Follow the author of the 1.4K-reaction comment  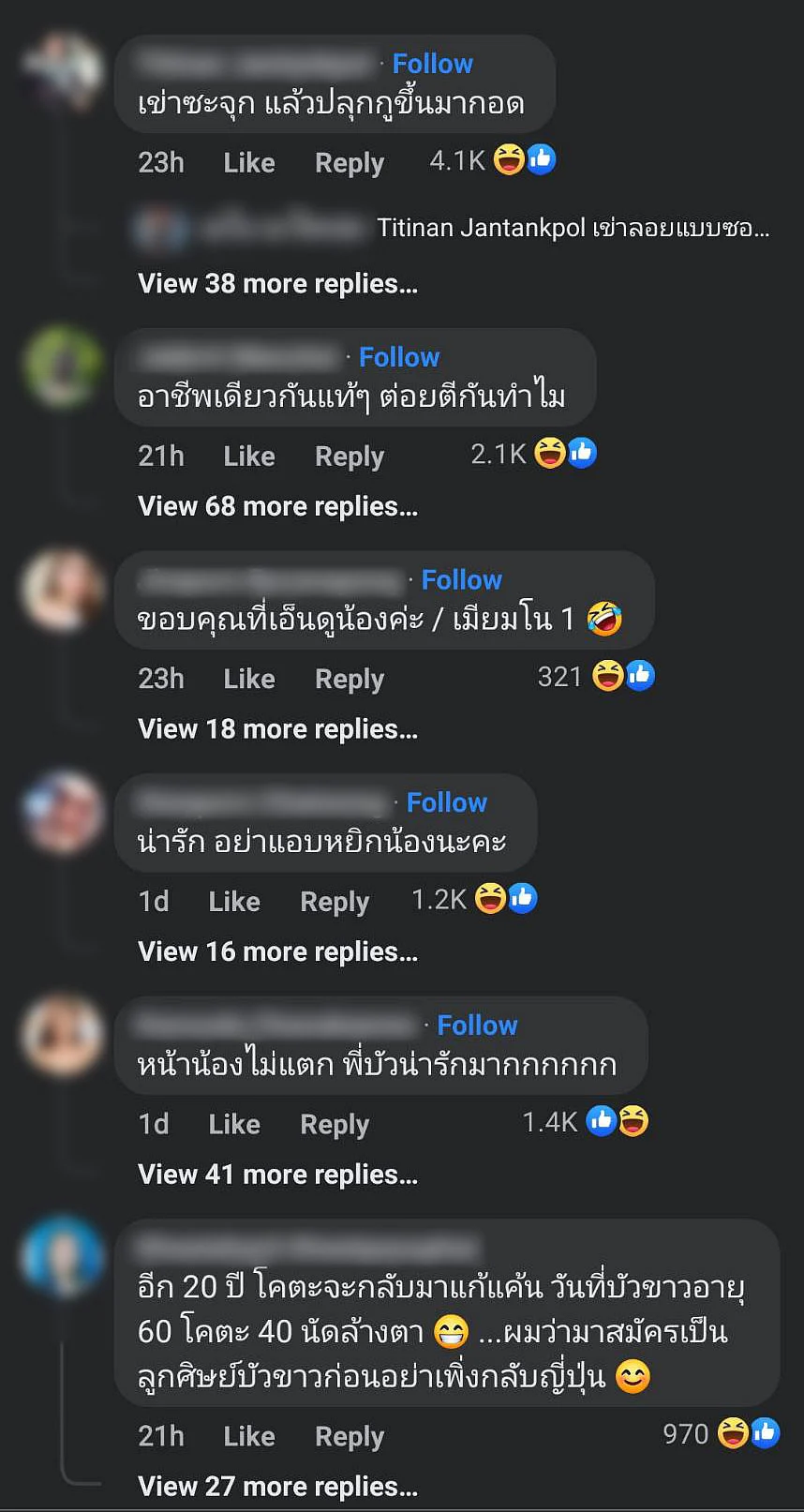tap(476, 1025)
